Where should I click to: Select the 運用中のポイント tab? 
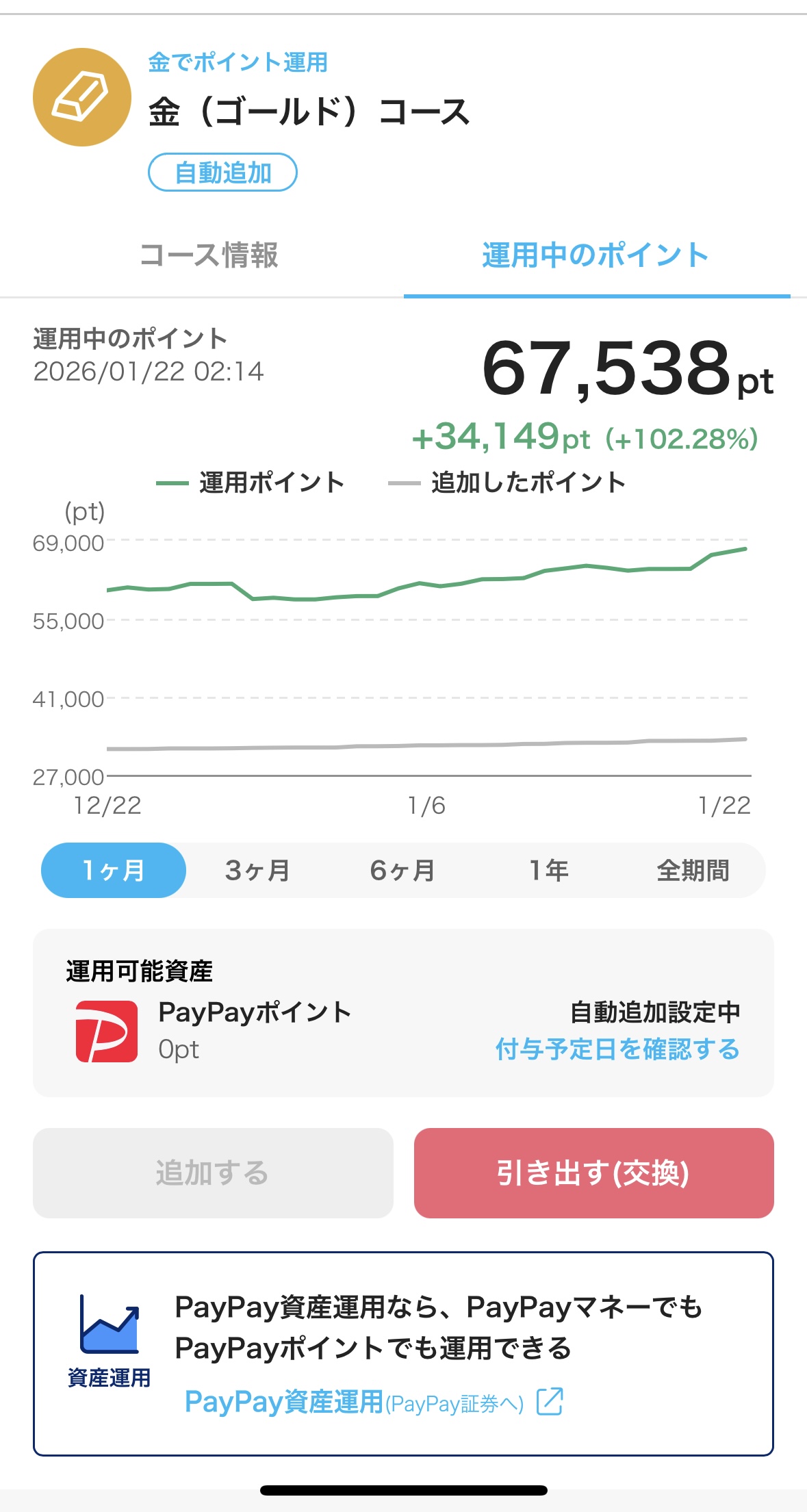(x=595, y=255)
